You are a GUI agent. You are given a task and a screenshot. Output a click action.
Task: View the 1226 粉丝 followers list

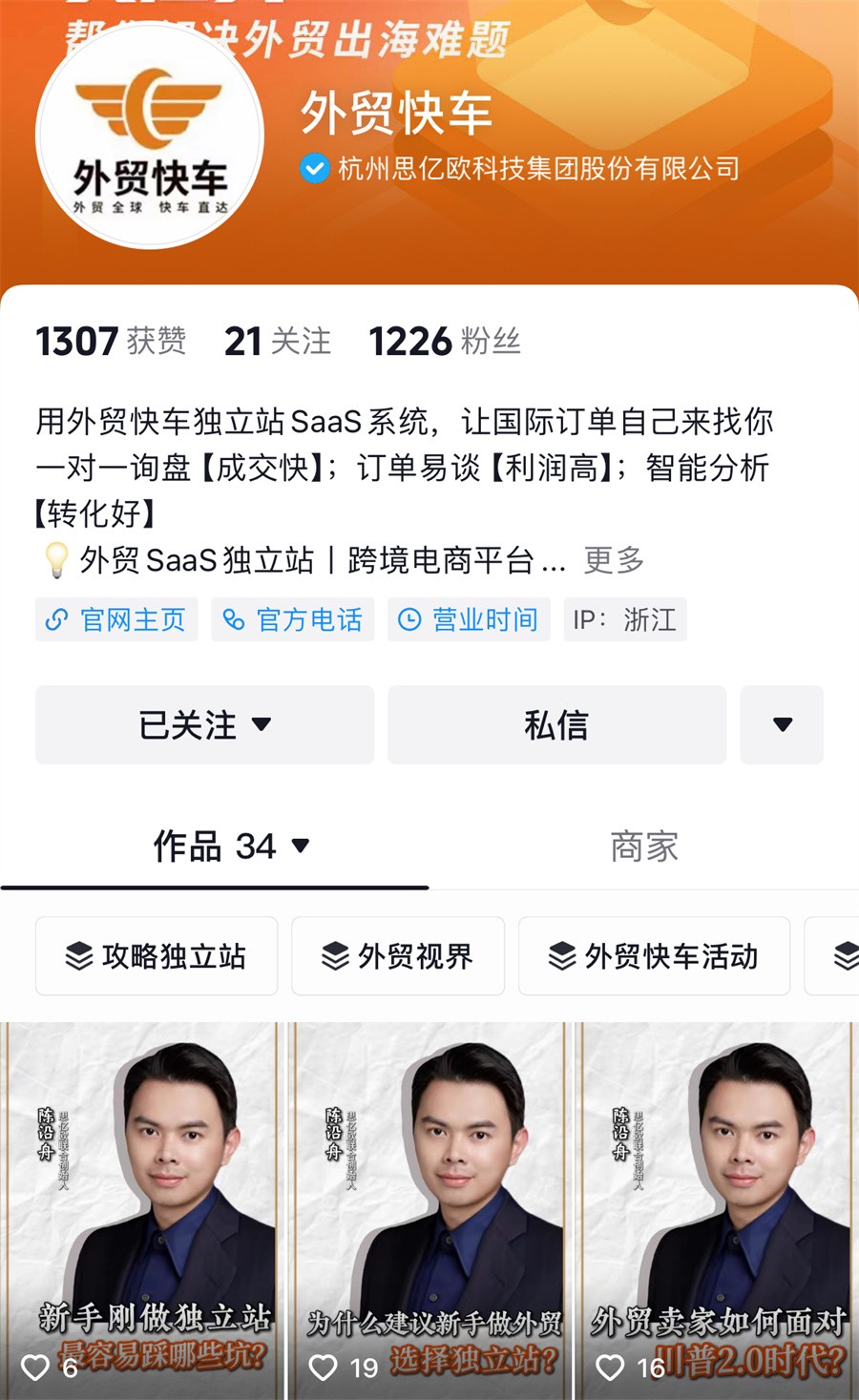tap(445, 342)
